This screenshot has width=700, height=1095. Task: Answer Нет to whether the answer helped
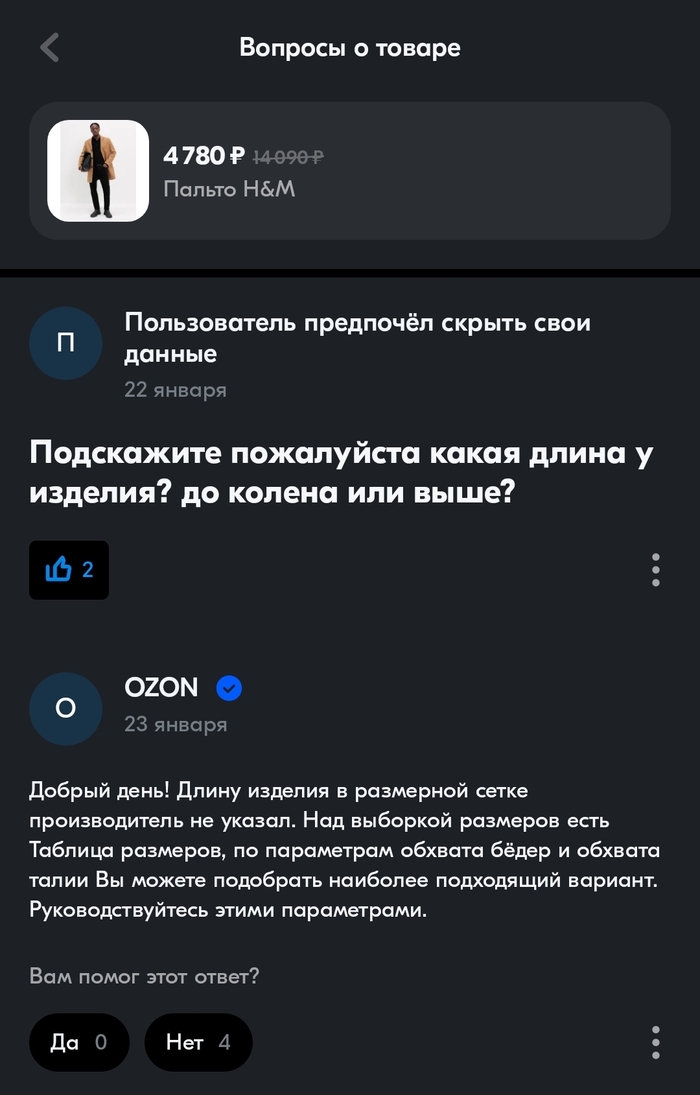(x=198, y=1042)
